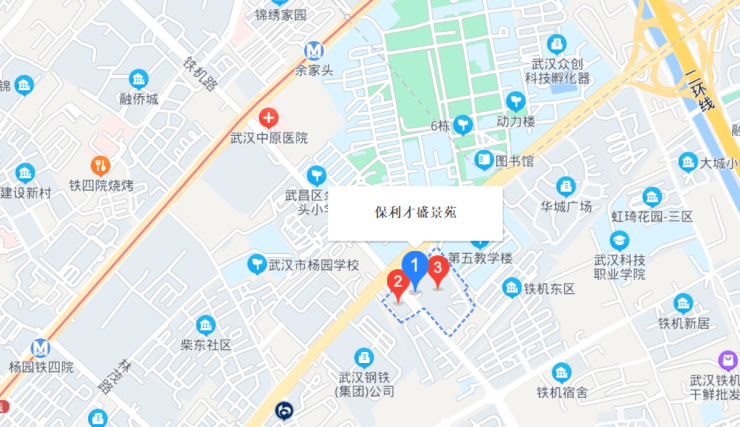
Task: Select the red marker numbered 2
Action: coord(397,284)
